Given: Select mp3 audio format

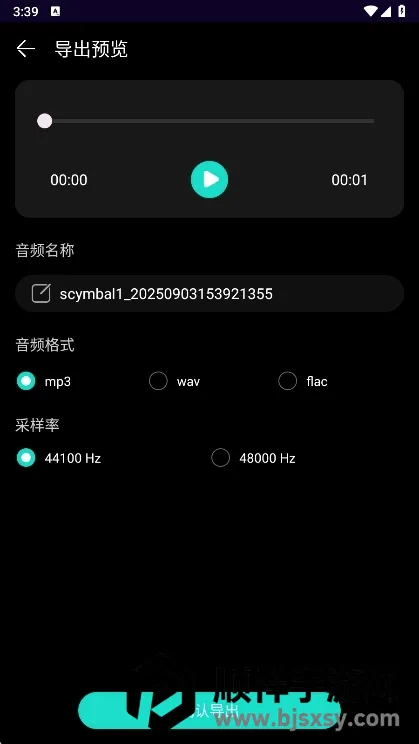Looking at the screenshot, I should 44,381.
